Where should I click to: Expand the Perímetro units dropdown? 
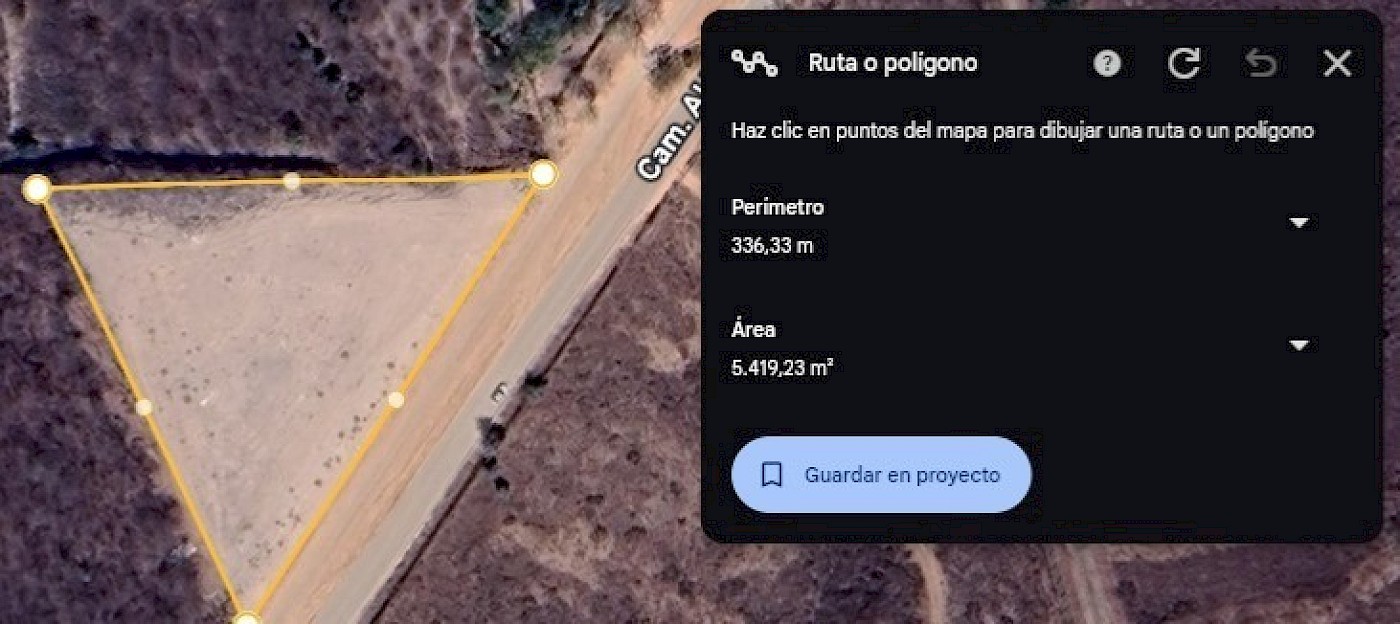[1299, 223]
